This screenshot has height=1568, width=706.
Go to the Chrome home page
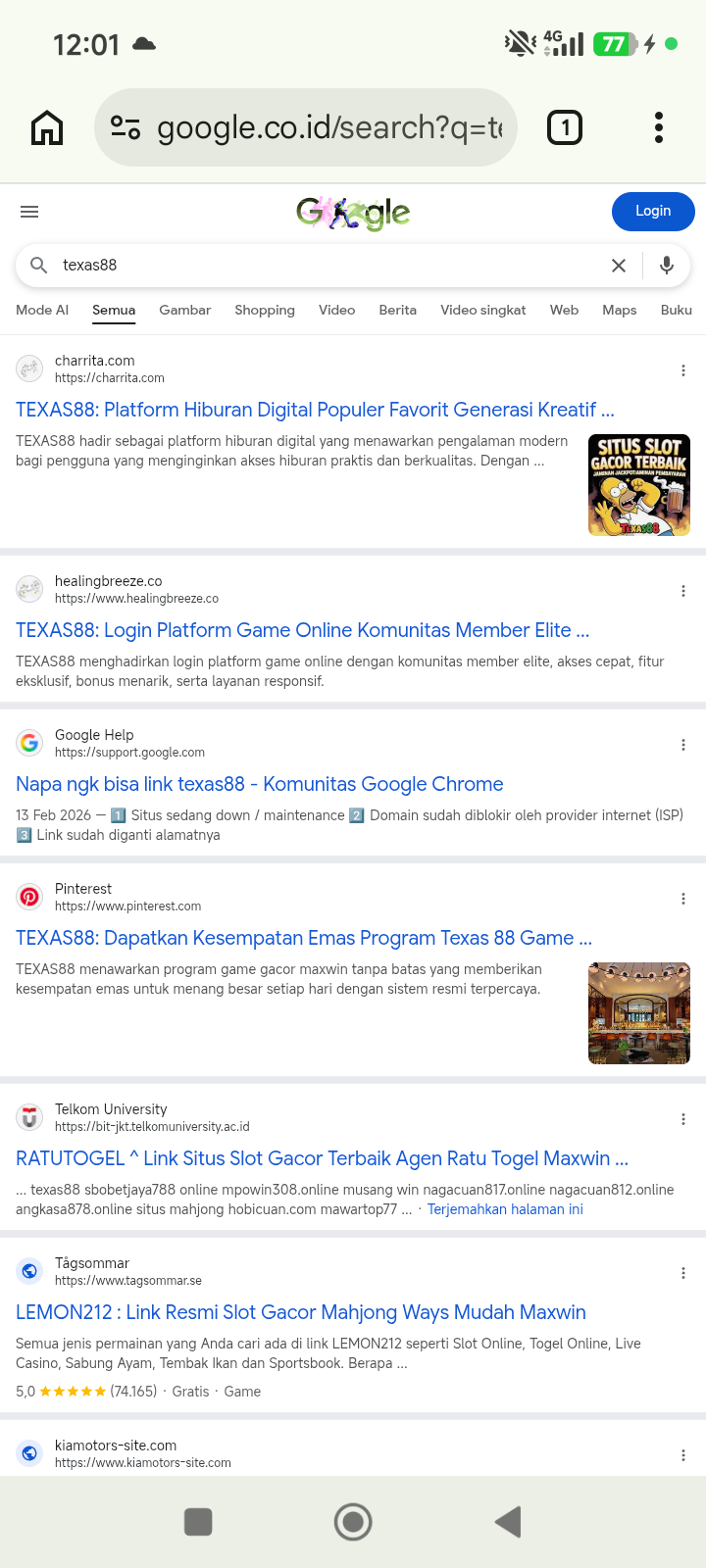pos(47,127)
